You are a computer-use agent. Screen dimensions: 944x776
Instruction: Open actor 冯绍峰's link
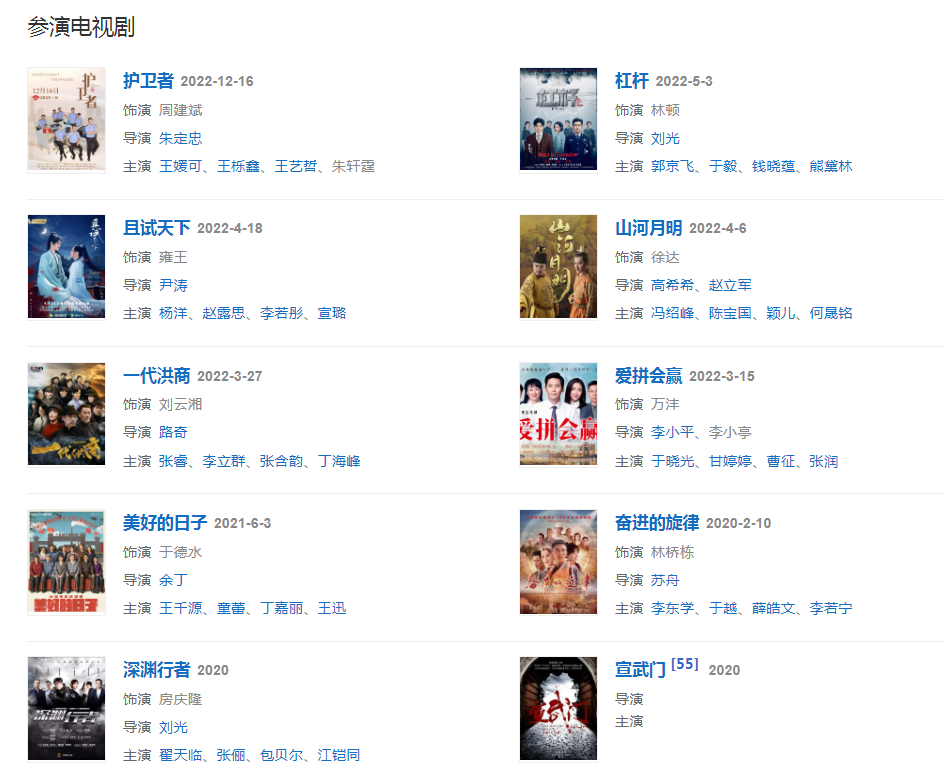coord(672,313)
